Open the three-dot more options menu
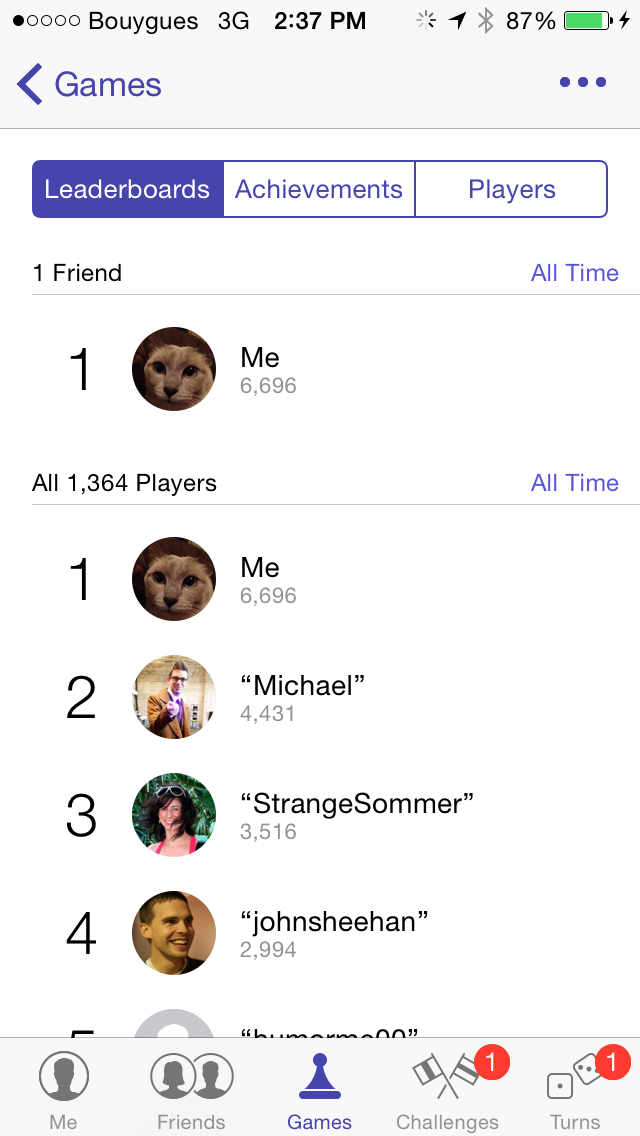Screen dimensions: 640x1136 tap(583, 83)
